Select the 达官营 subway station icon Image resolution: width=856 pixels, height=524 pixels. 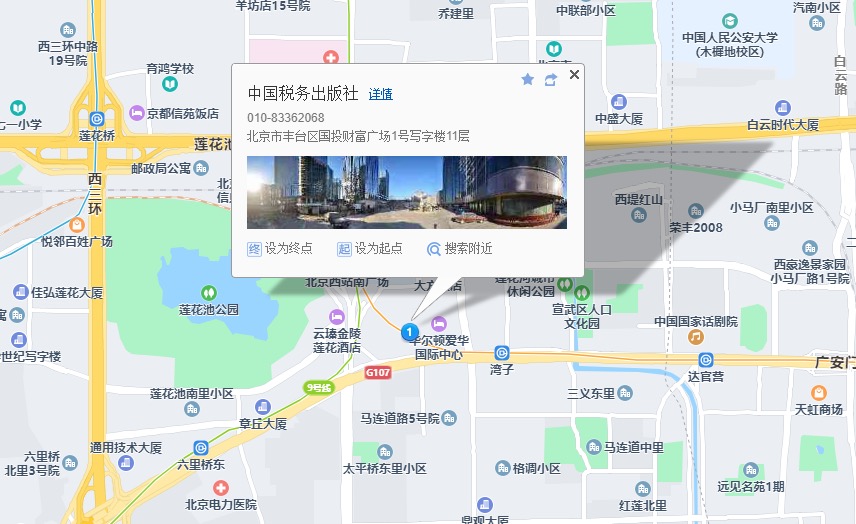706,360
